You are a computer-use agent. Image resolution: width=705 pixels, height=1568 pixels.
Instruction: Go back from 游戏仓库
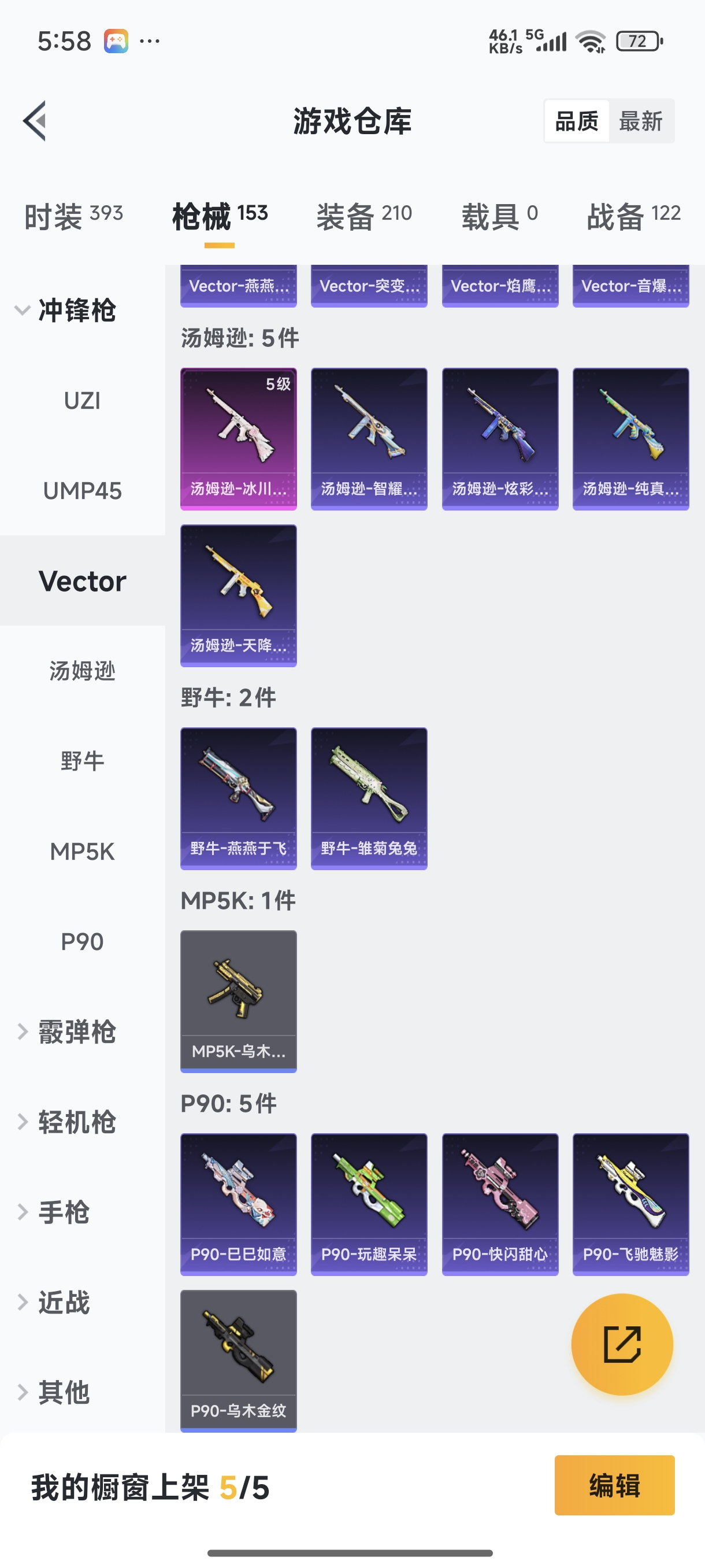click(35, 120)
